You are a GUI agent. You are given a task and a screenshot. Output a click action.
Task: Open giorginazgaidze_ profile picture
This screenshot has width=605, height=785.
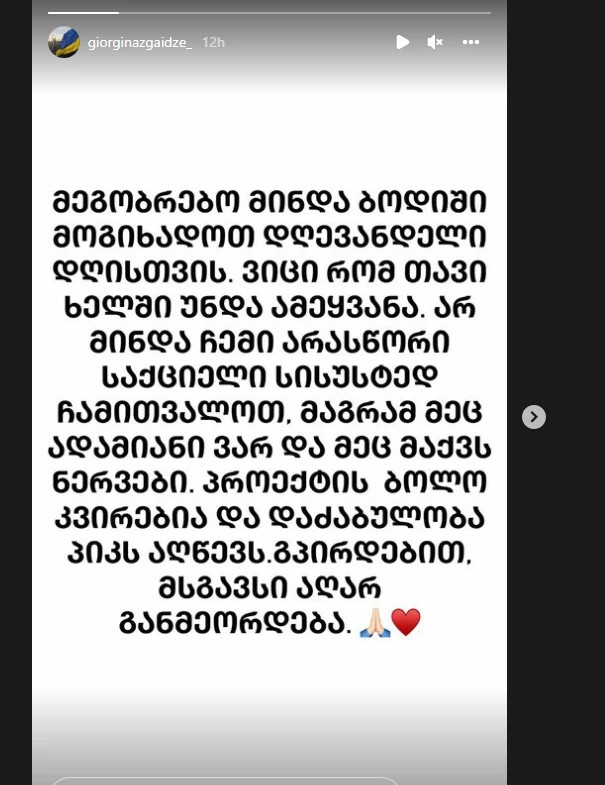point(64,42)
